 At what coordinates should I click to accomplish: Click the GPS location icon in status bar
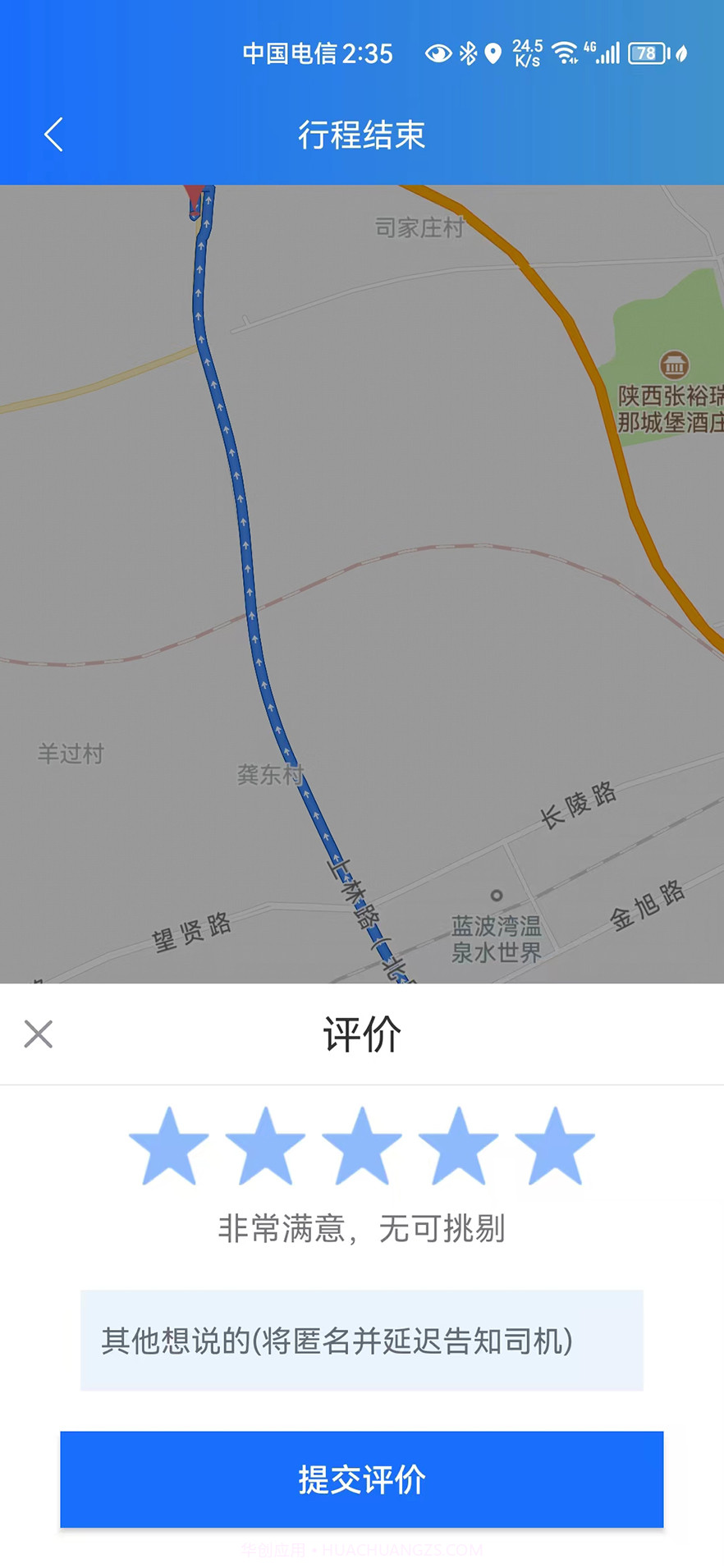[x=493, y=52]
